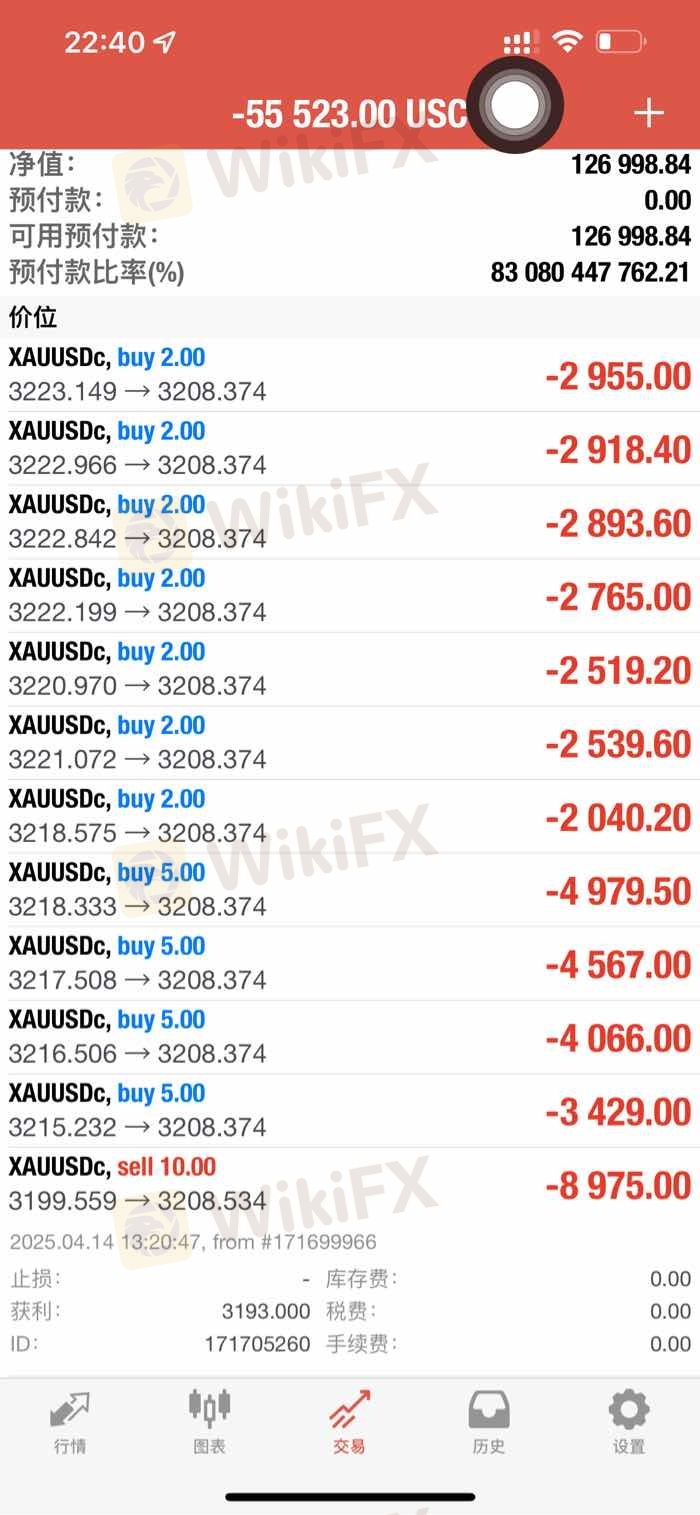700x1515 pixels.
Task: Tap the position opened at 3222.199
Action: [x=350, y=596]
